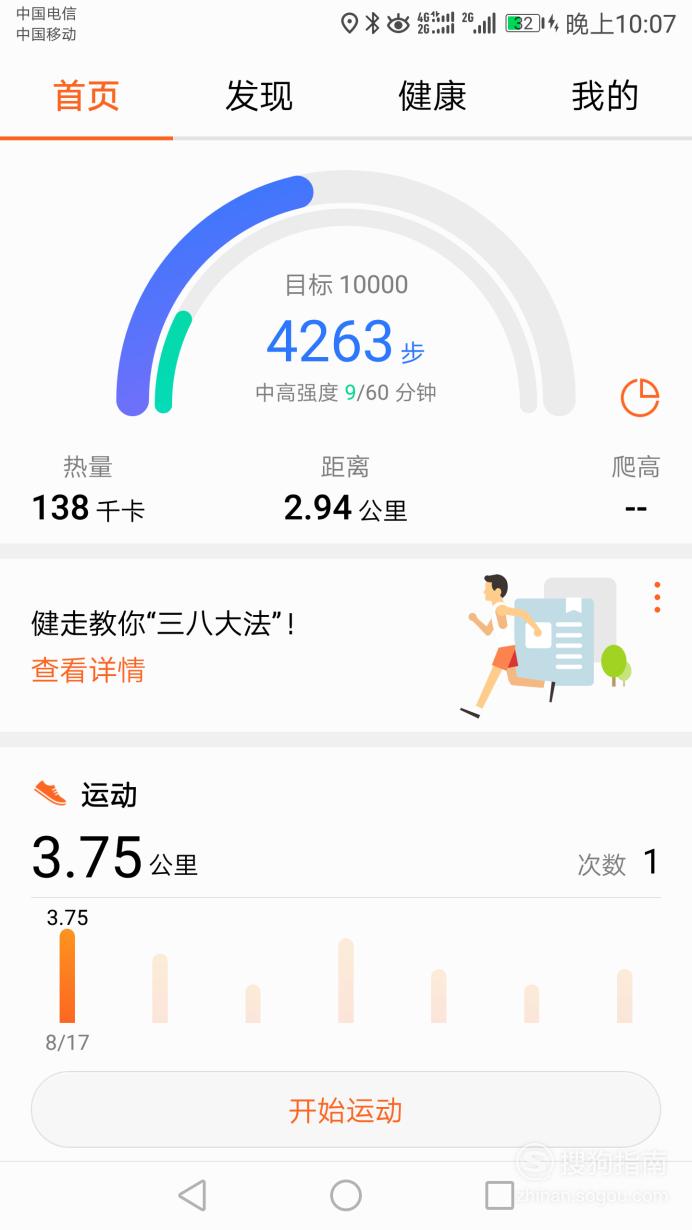Tap 开始运动 to start exercising

point(346,1110)
